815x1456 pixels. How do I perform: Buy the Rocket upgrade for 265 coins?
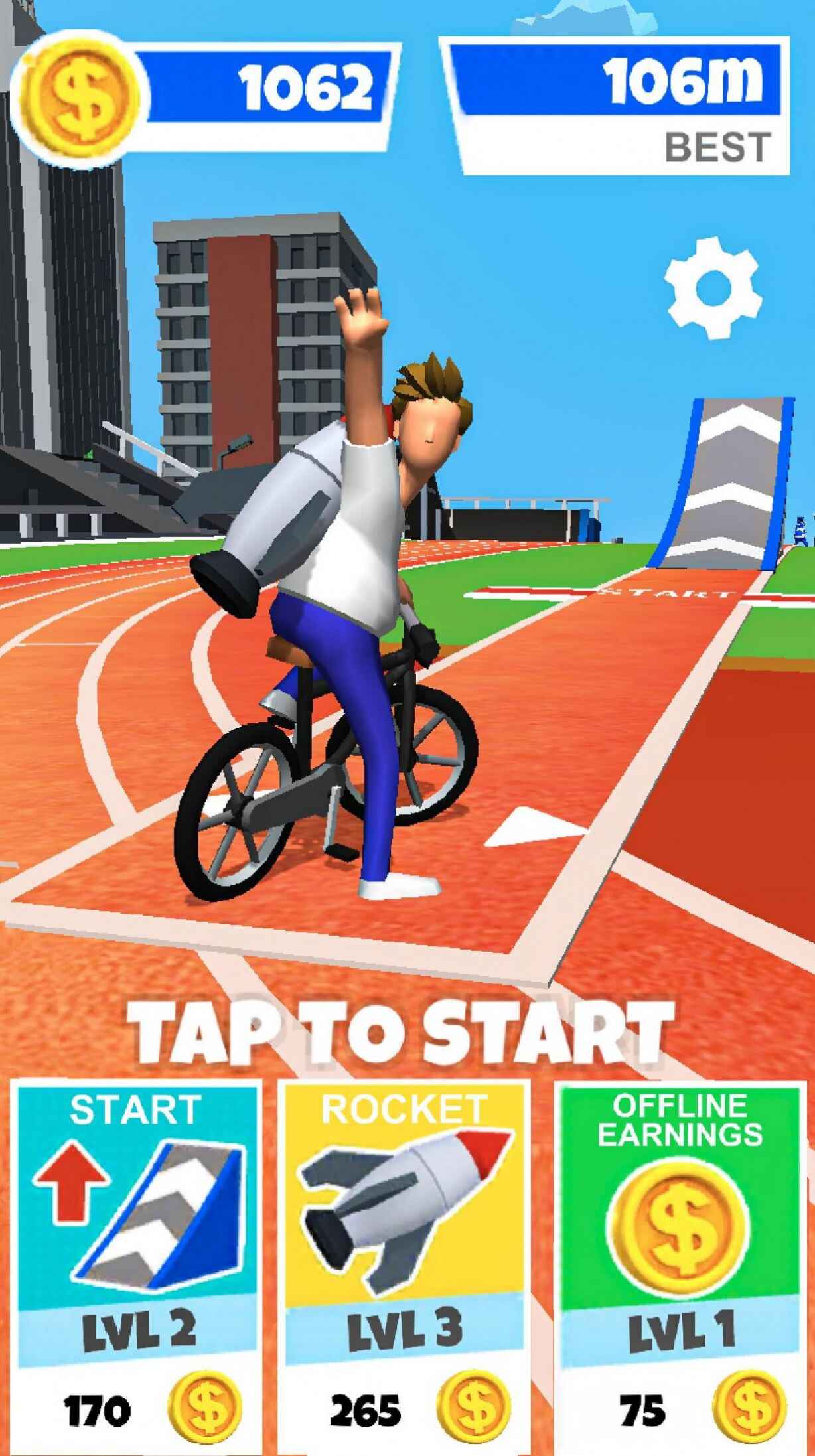coord(405,1268)
